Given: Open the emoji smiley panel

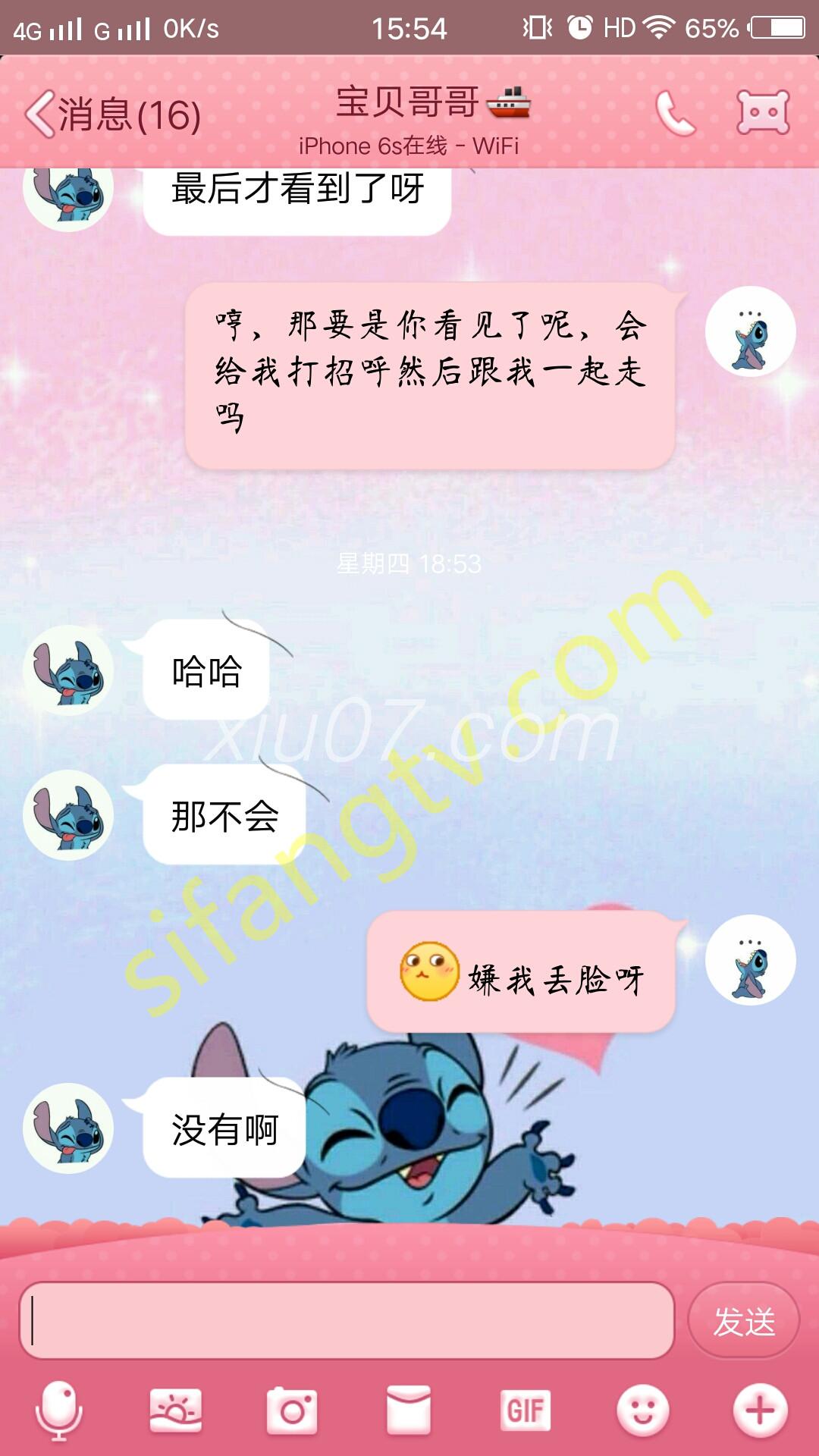Looking at the screenshot, I should [x=643, y=1410].
